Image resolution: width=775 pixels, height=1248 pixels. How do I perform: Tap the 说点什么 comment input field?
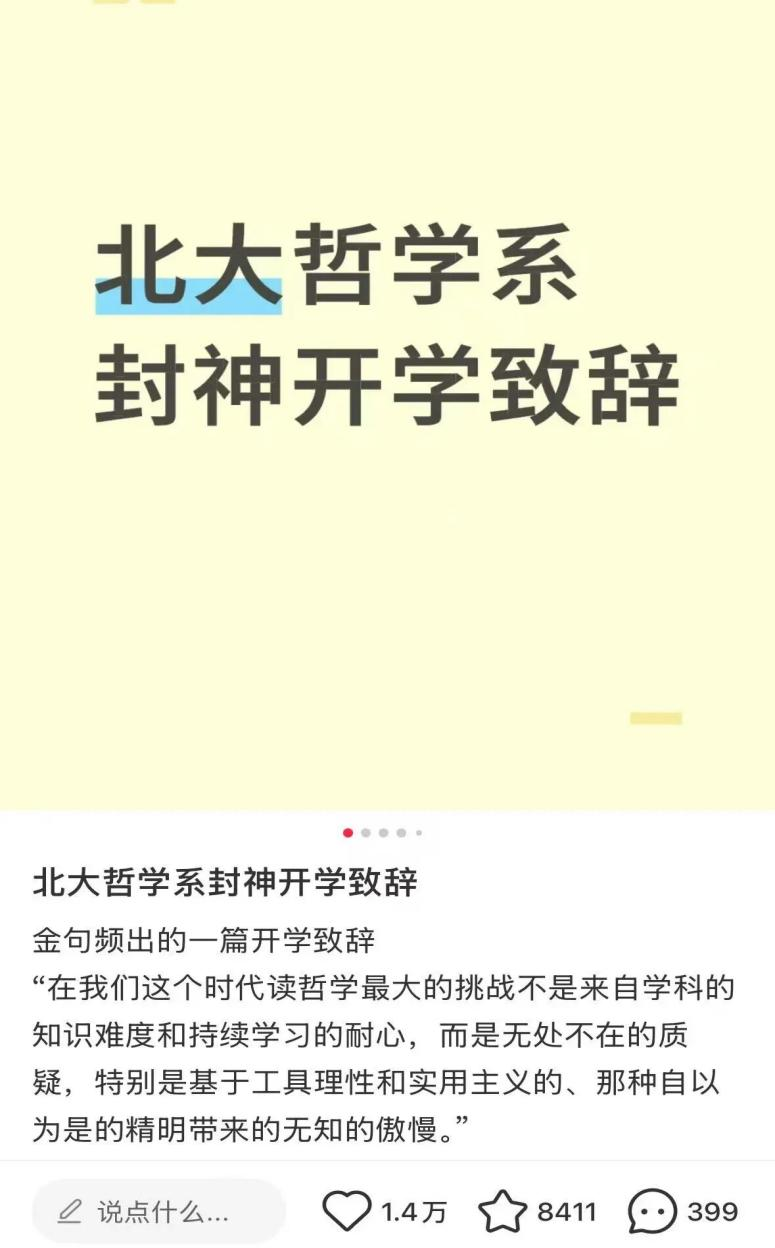(x=160, y=1212)
